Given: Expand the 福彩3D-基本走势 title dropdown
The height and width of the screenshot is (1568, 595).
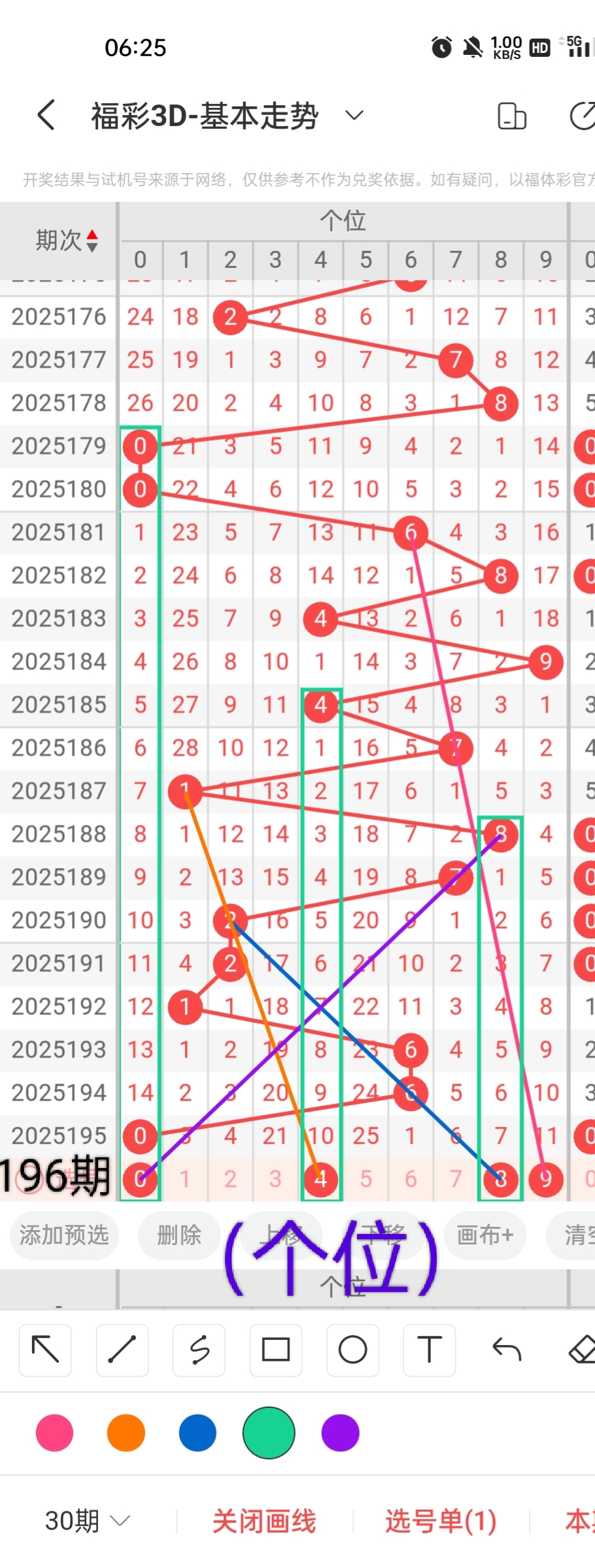Looking at the screenshot, I should (x=354, y=116).
